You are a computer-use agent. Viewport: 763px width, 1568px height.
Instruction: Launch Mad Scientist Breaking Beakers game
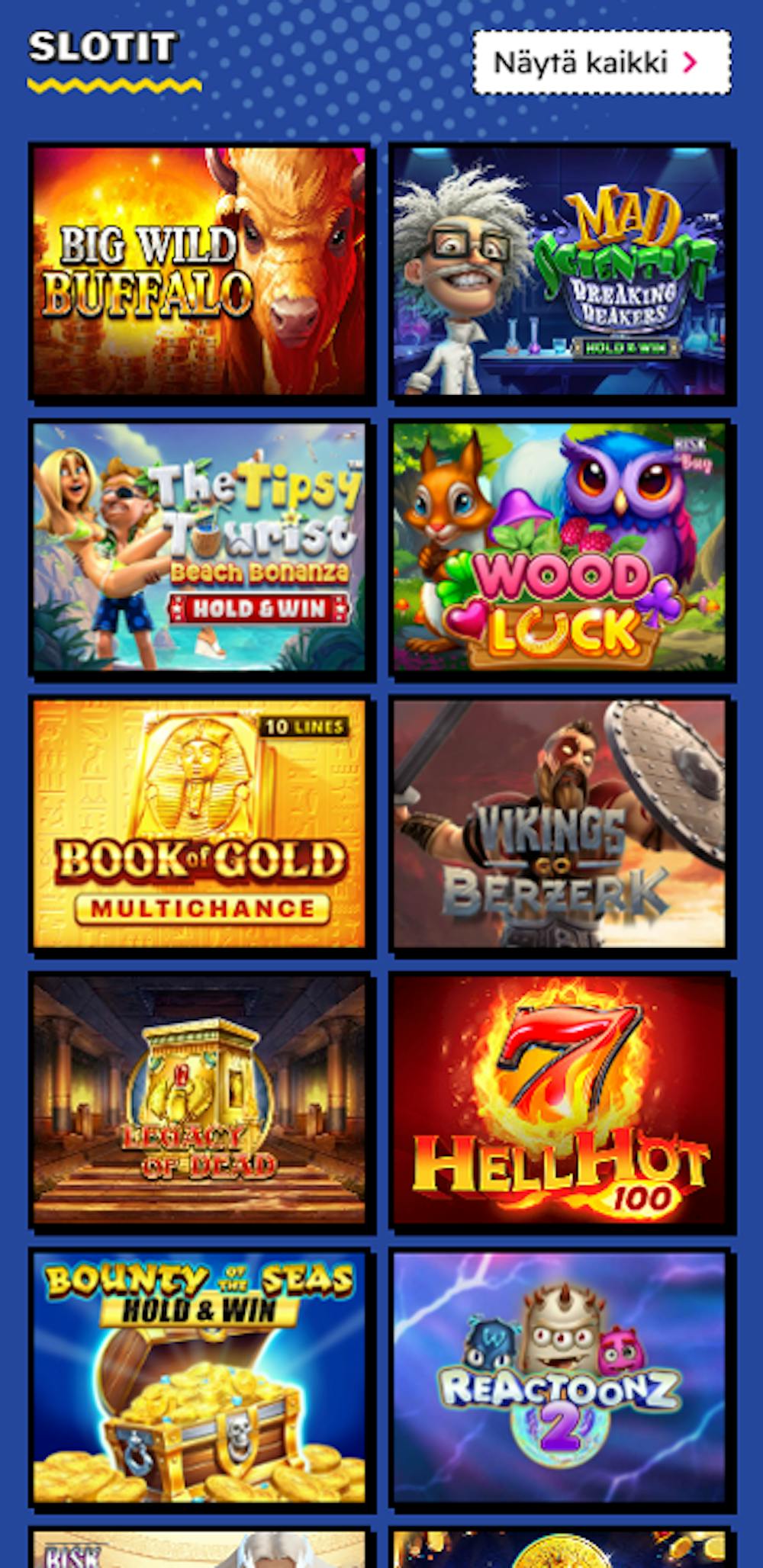coord(560,272)
